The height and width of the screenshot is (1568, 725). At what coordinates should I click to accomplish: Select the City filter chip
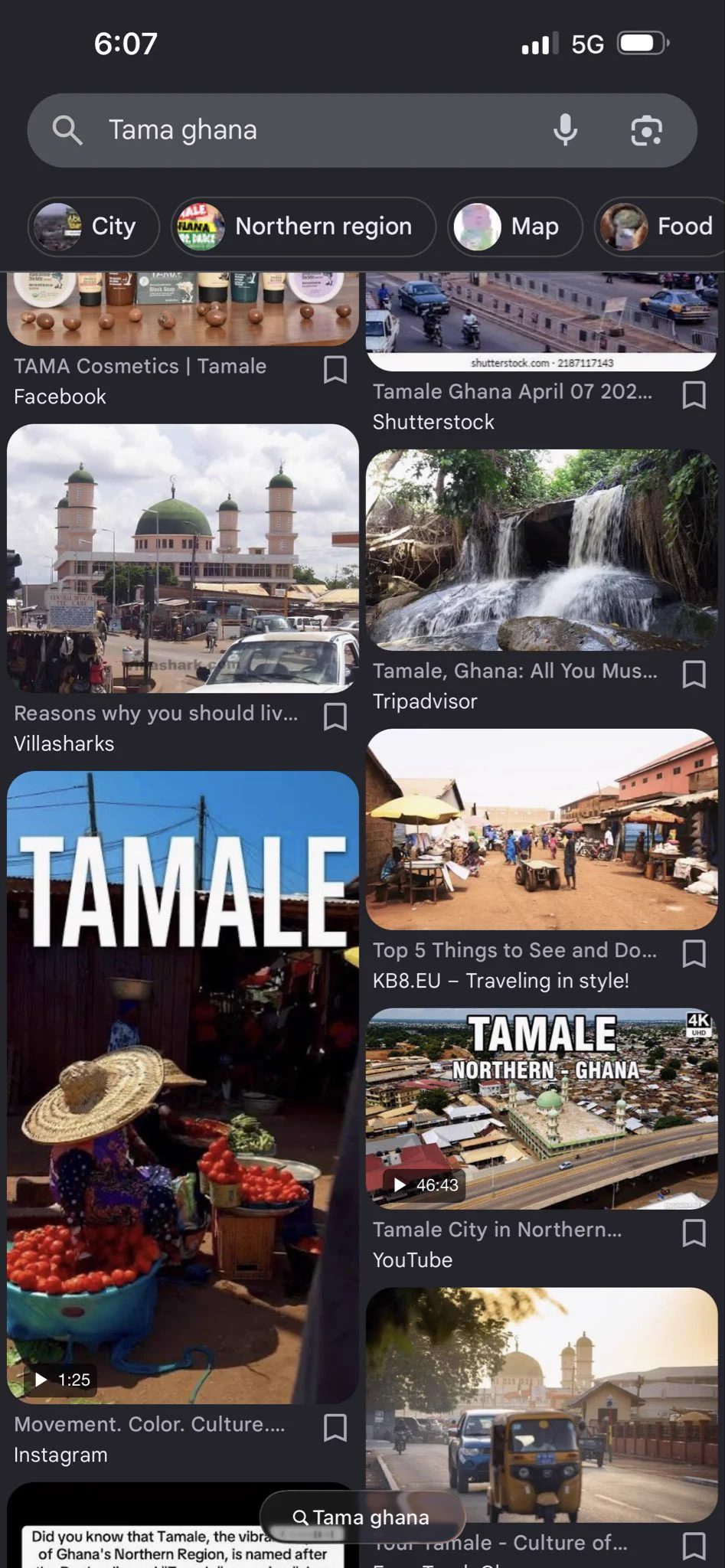point(93,227)
